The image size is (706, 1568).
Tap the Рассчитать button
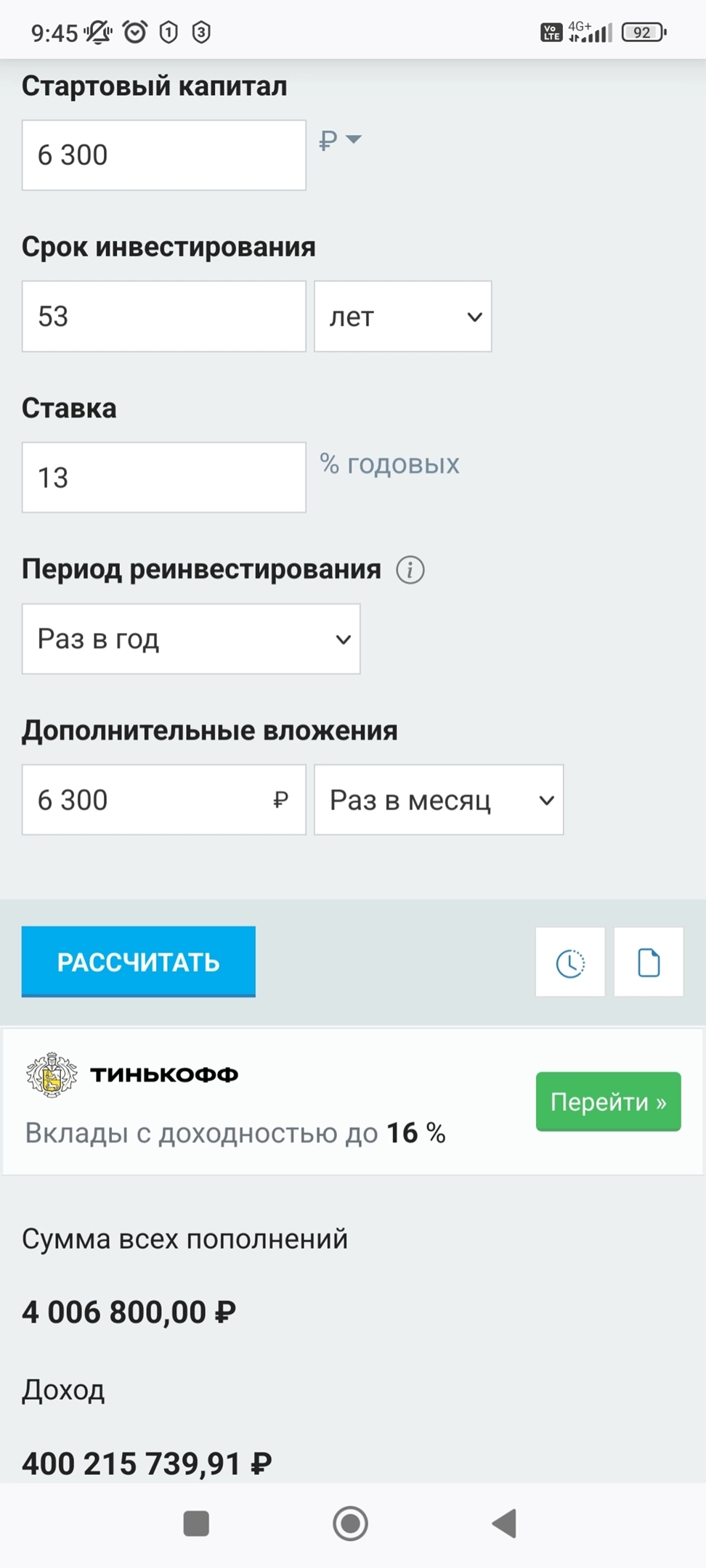coord(139,962)
